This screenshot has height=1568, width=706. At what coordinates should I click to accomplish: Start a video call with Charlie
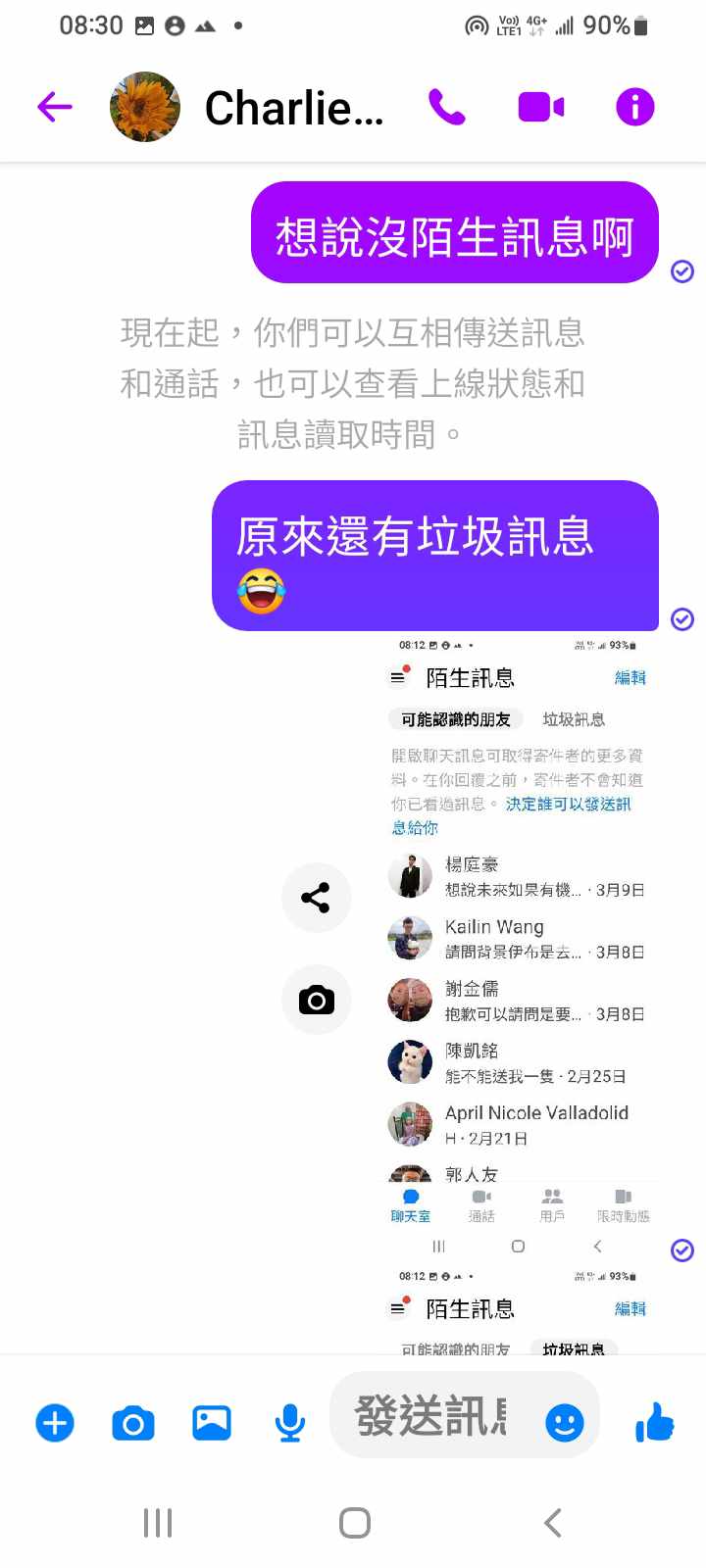[x=540, y=107]
